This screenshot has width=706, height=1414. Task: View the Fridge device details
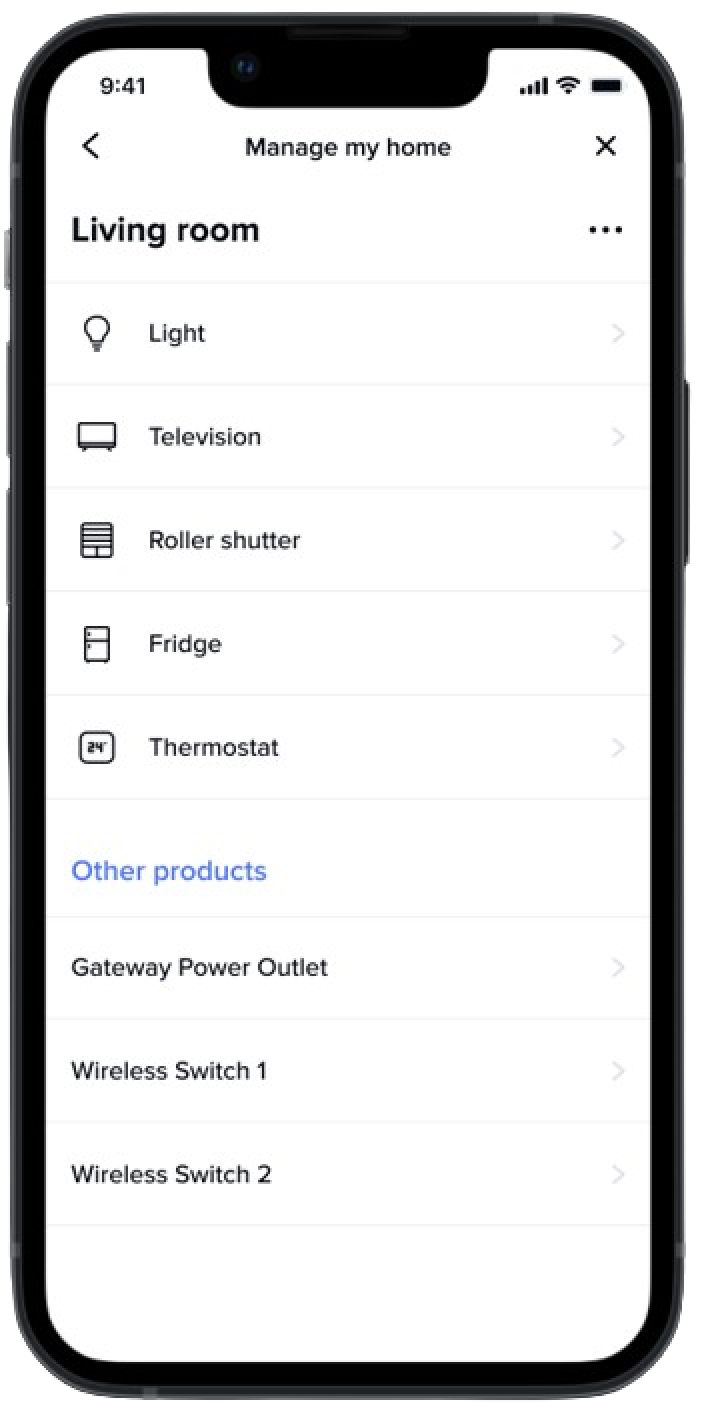(x=348, y=644)
